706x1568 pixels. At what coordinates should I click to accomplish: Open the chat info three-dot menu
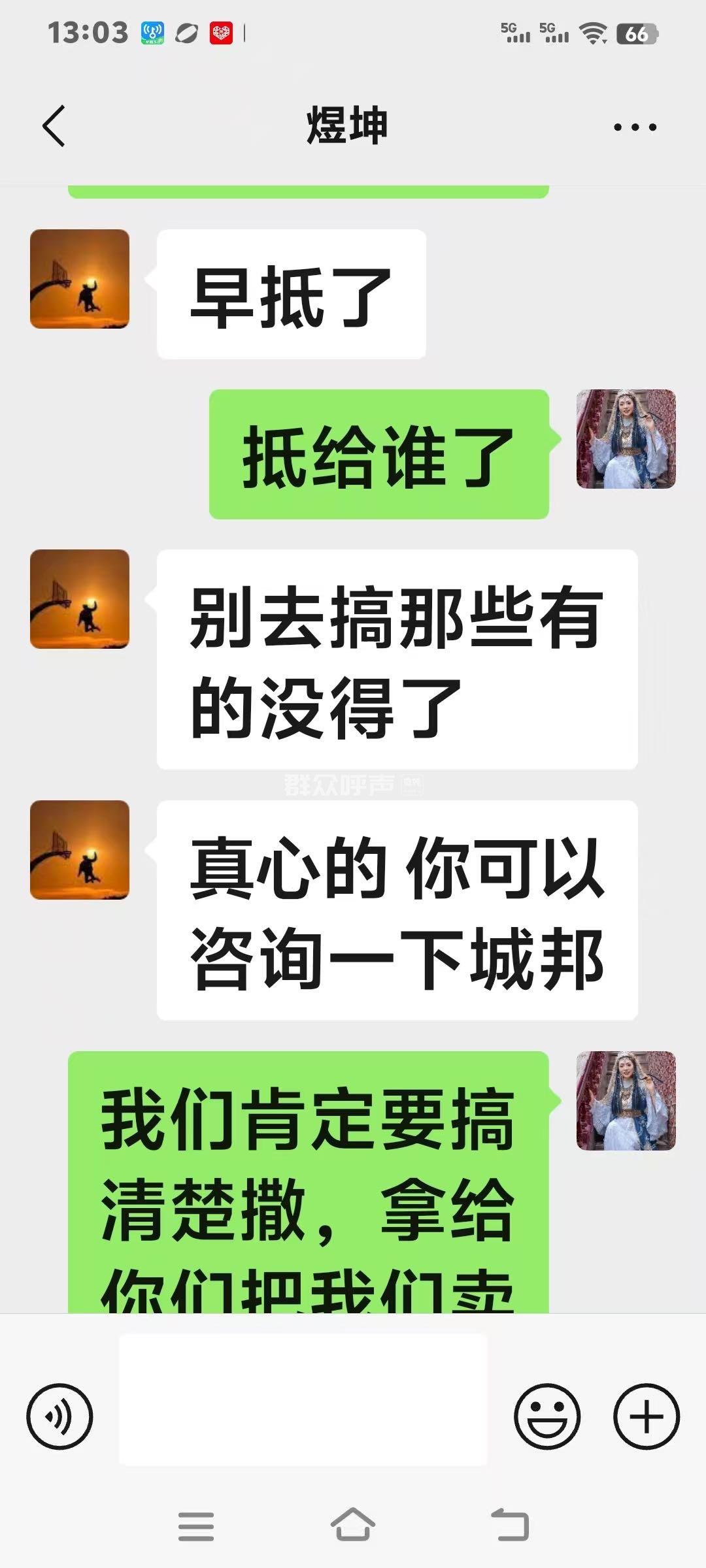click(x=635, y=127)
